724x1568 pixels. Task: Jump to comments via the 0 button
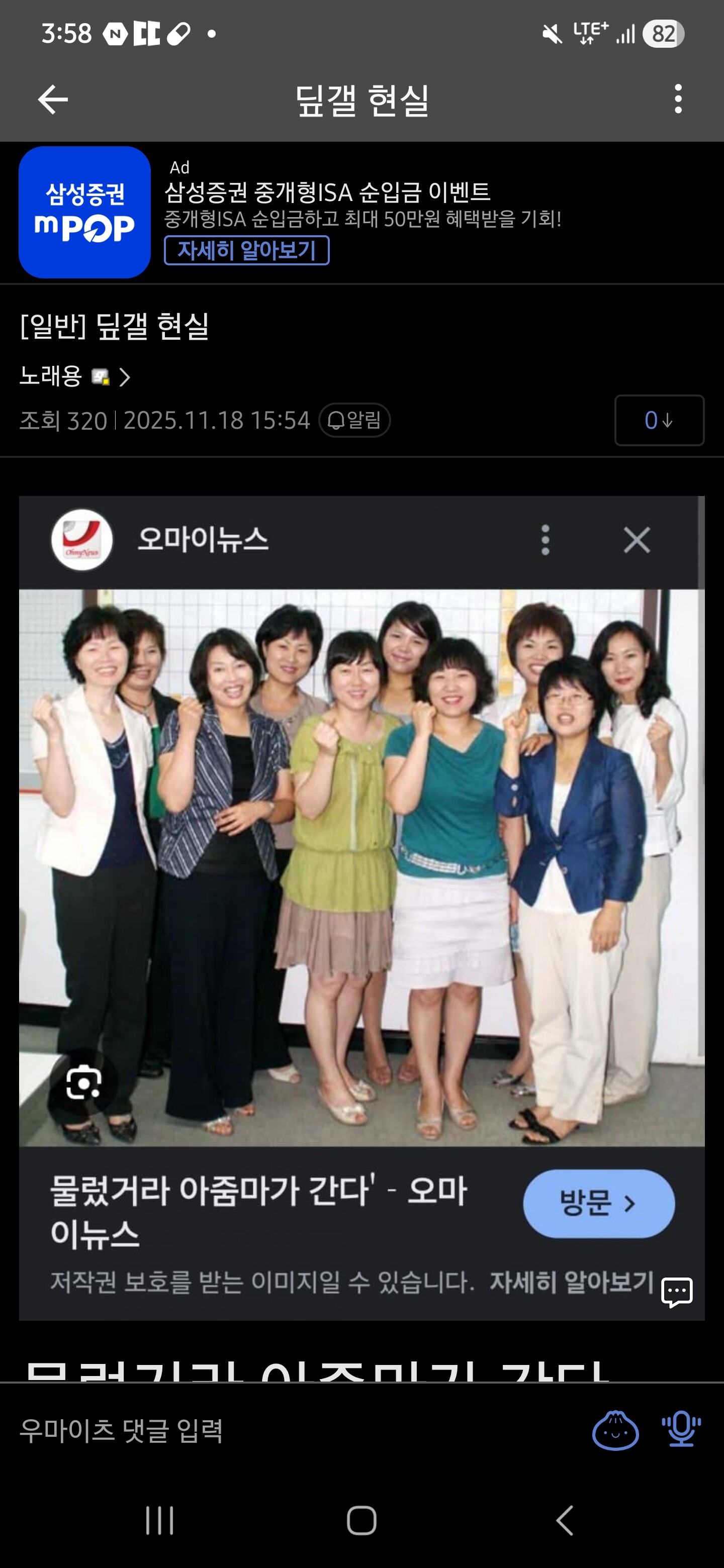[x=659, y=421]
